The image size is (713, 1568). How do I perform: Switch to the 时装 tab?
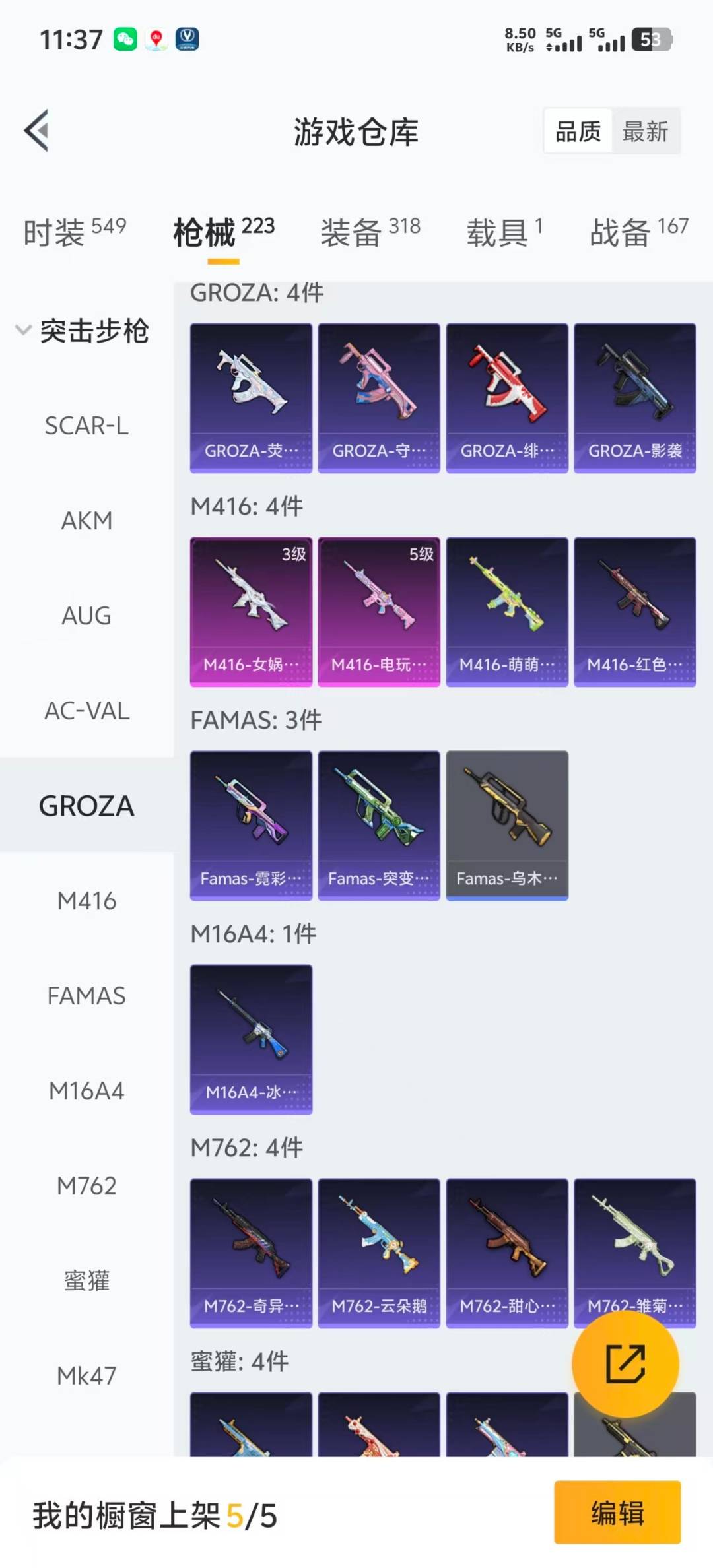click(75, 232)
